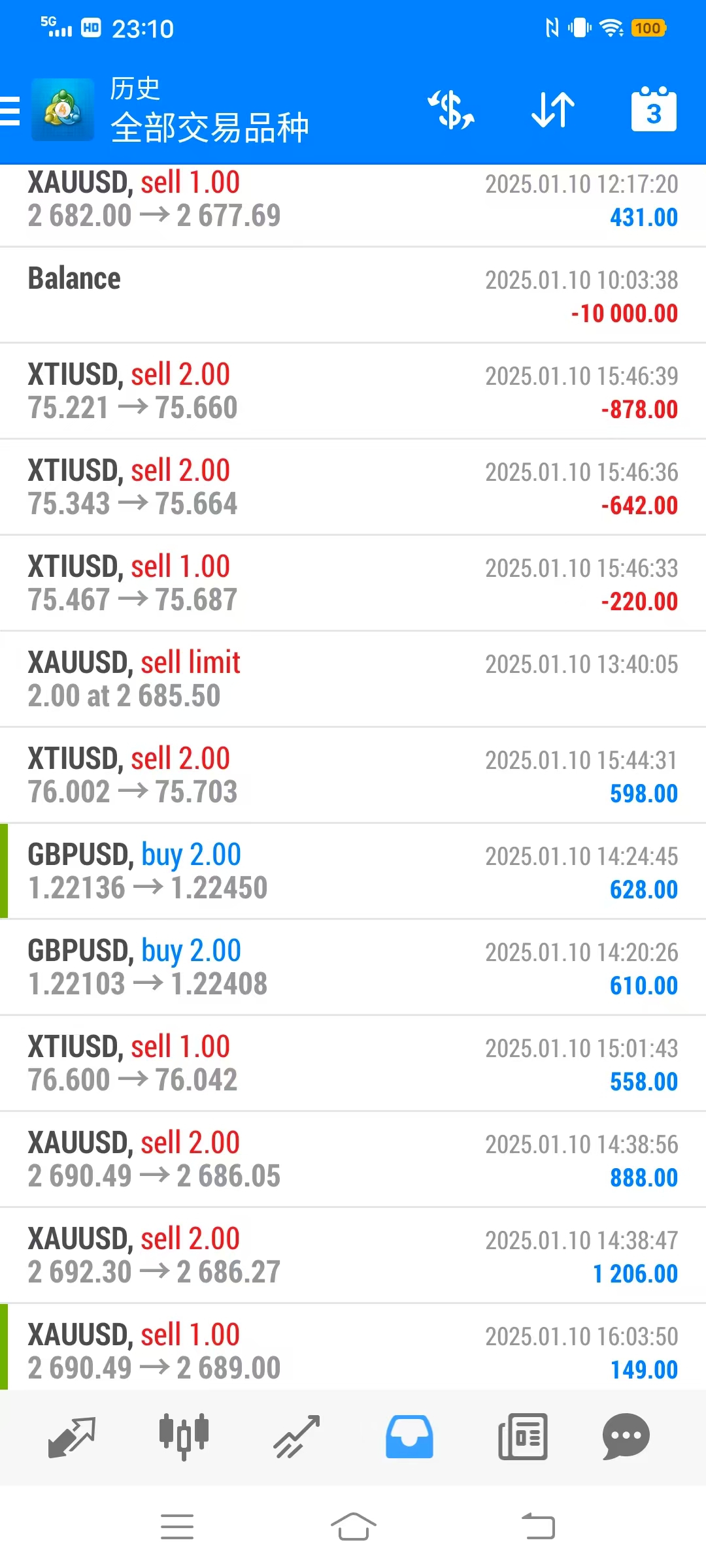This screenshot has width=706, height=1568.
Task: Open the currency symbol filter
Action: click(x=450, y=110)
